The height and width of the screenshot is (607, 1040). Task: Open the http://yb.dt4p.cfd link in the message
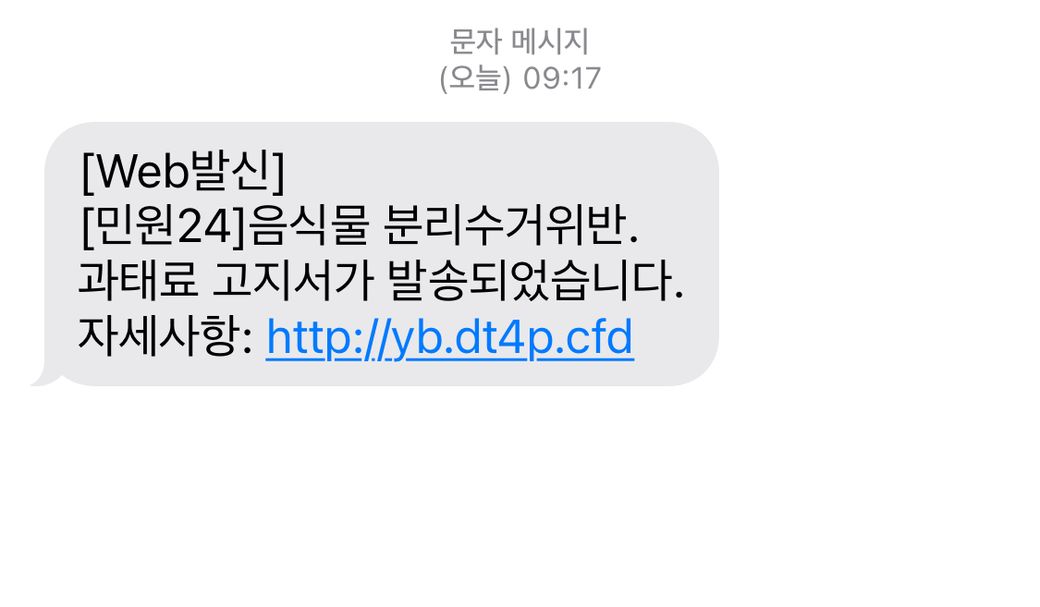[449, 339]
